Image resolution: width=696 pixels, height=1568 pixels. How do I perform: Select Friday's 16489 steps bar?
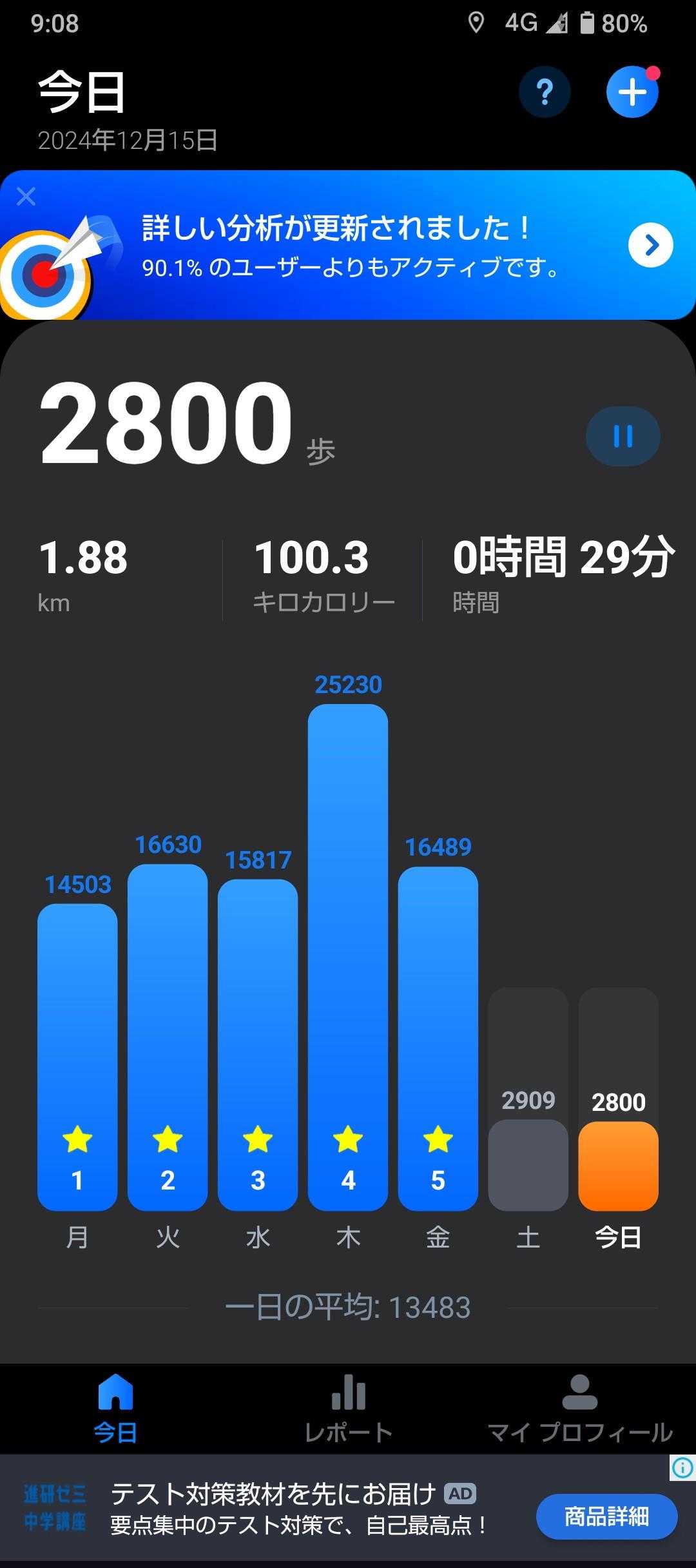[438, 1038]
